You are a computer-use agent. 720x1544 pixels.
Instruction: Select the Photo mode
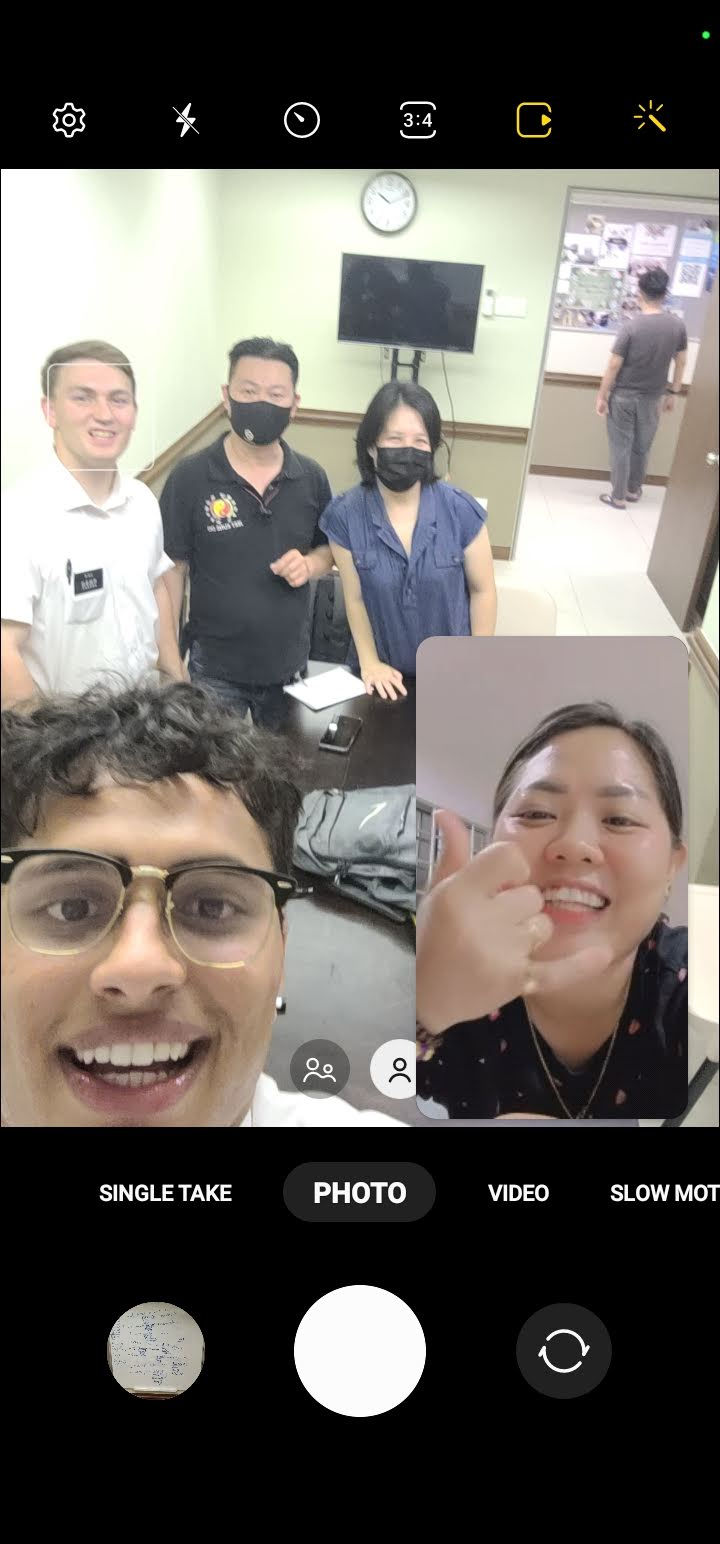tap(359, 1193)
